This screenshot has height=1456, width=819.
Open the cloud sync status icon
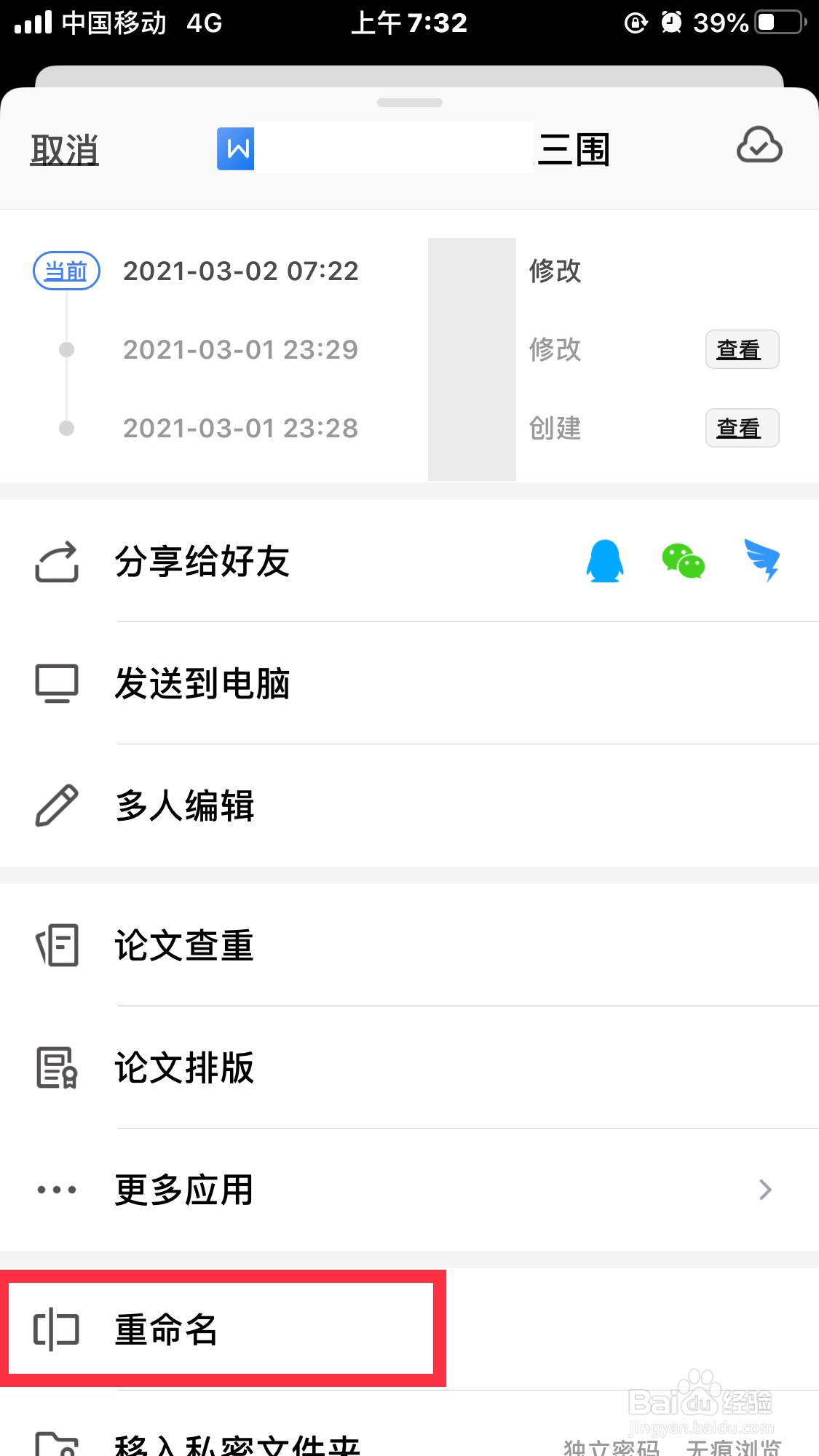coord(759,146)
